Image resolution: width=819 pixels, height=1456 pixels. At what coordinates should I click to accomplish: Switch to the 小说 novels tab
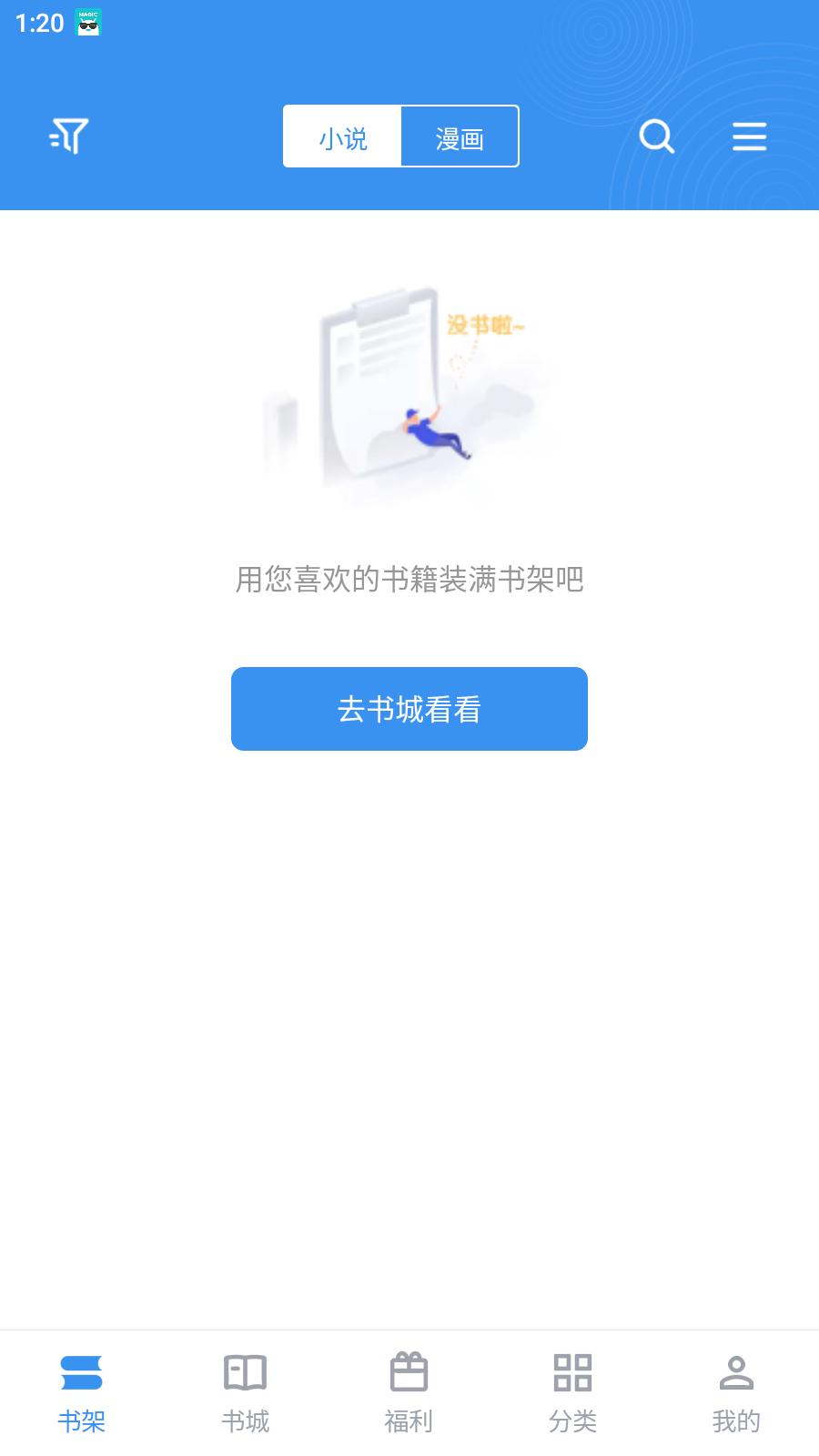[x=343, y=136]
